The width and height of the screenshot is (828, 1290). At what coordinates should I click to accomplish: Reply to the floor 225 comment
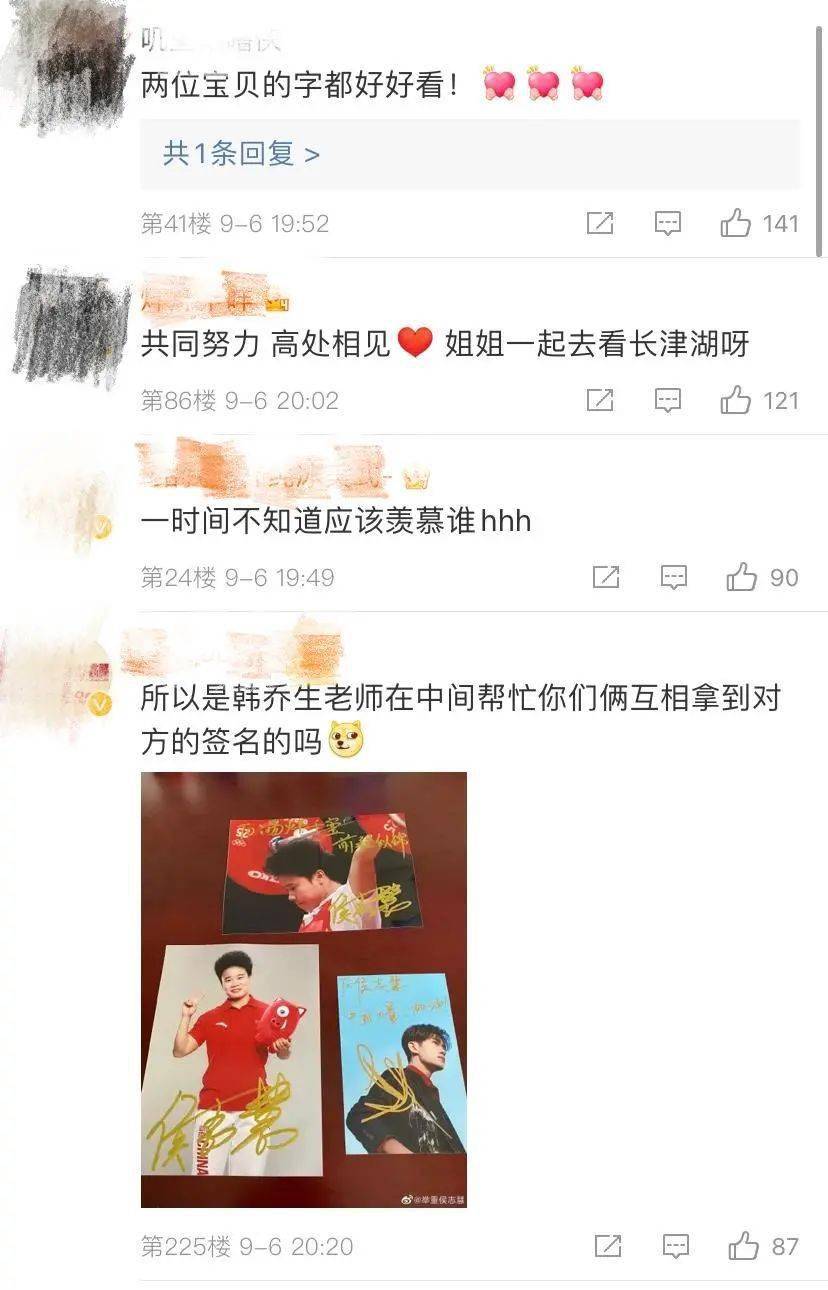click(676, 1246)
